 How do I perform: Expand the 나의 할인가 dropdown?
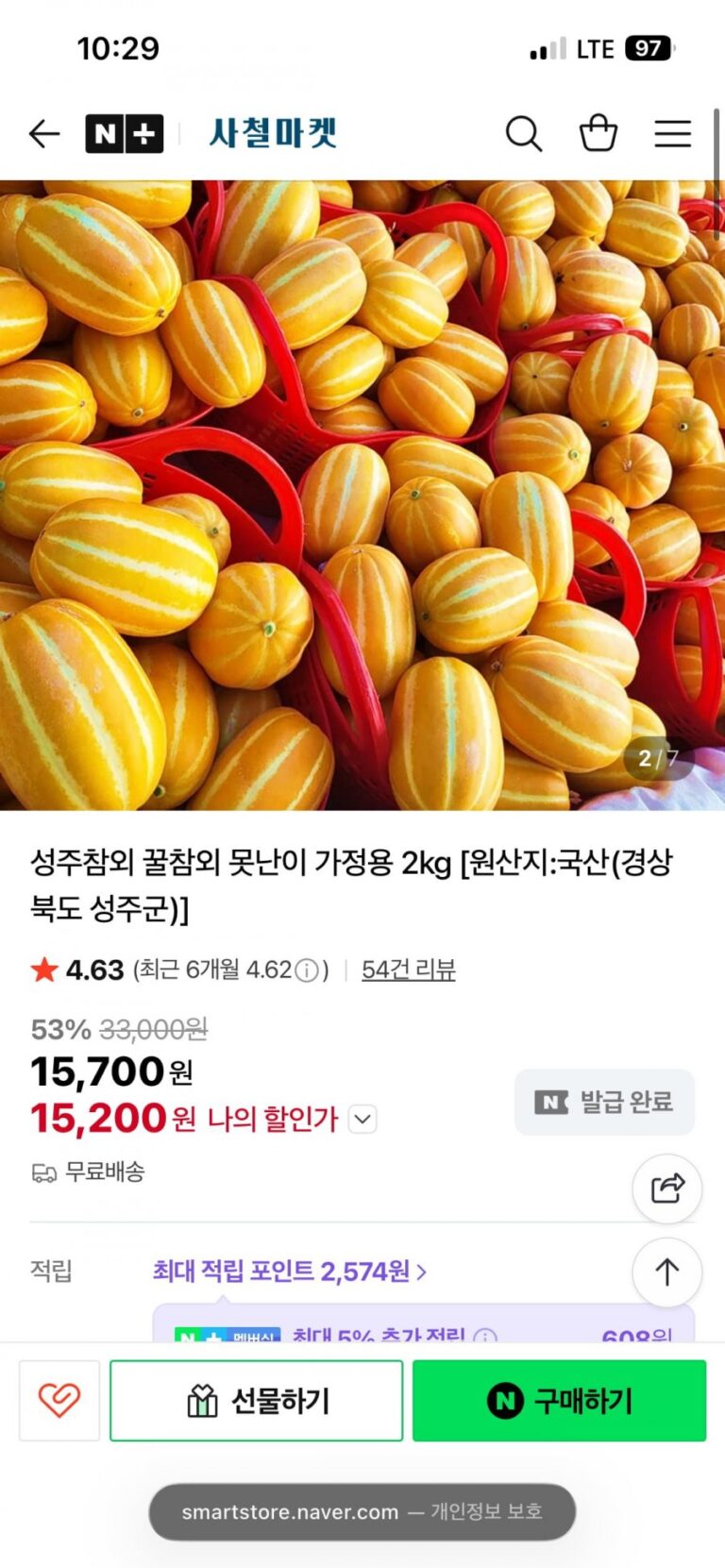click(362, 1120)
